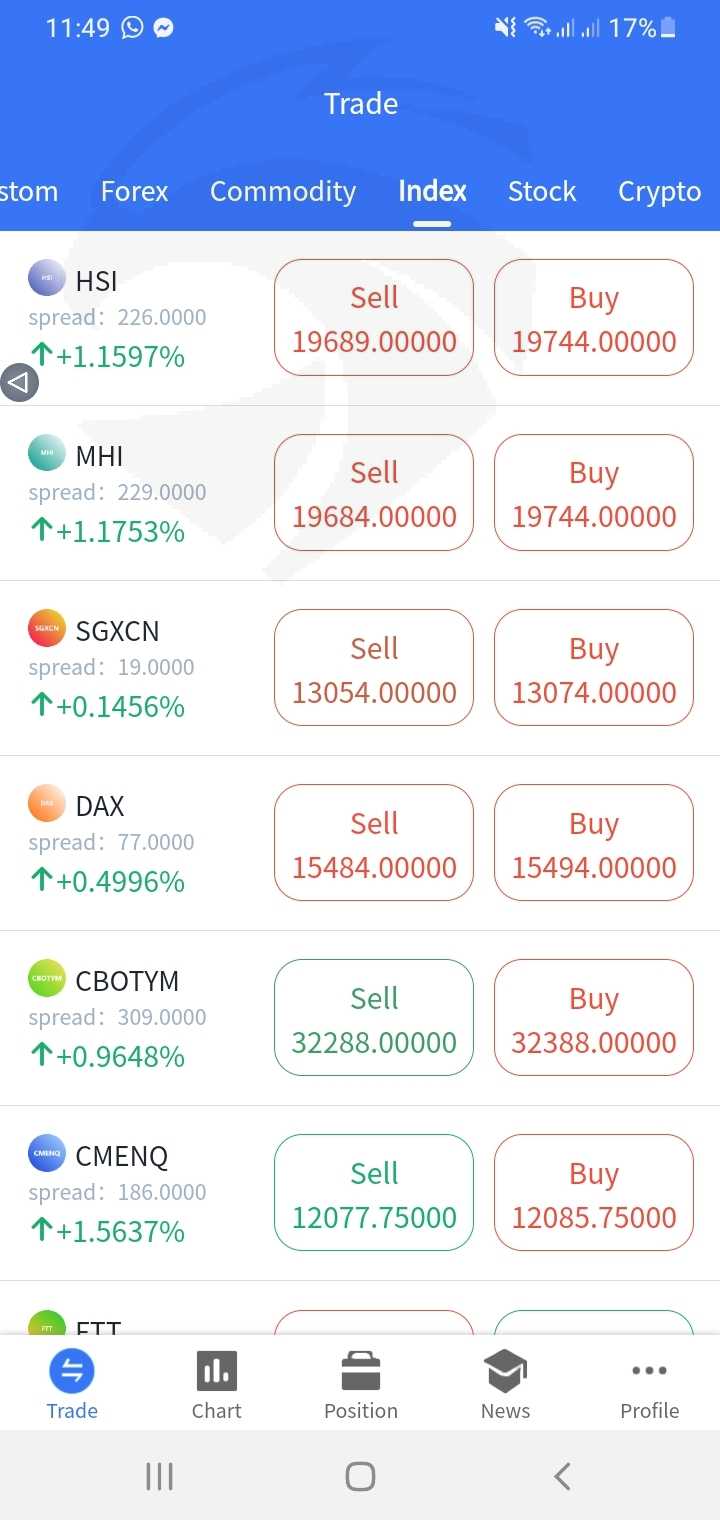Open the News section

point(505,1384)
